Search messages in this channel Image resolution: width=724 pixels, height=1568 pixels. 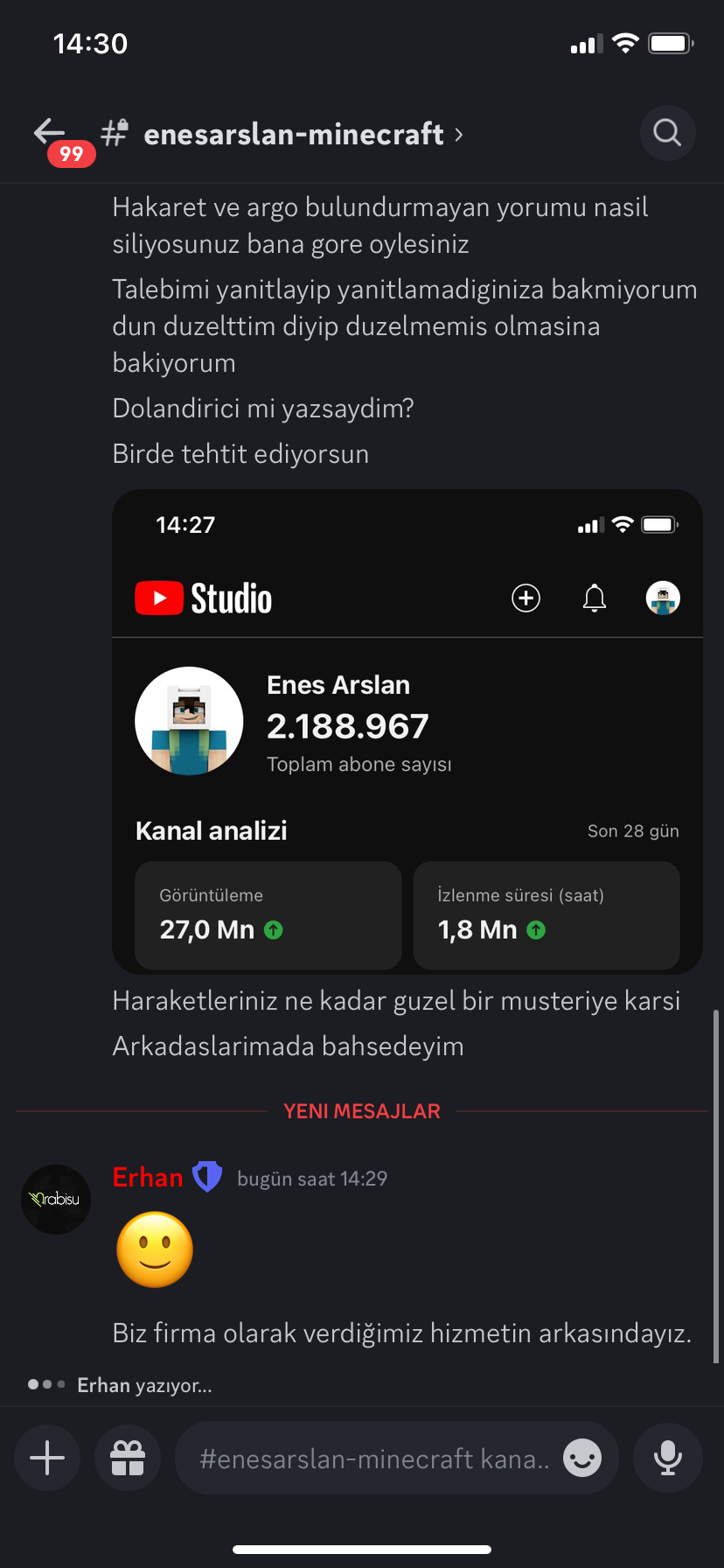pyautogui.click(x=667, y=133)
